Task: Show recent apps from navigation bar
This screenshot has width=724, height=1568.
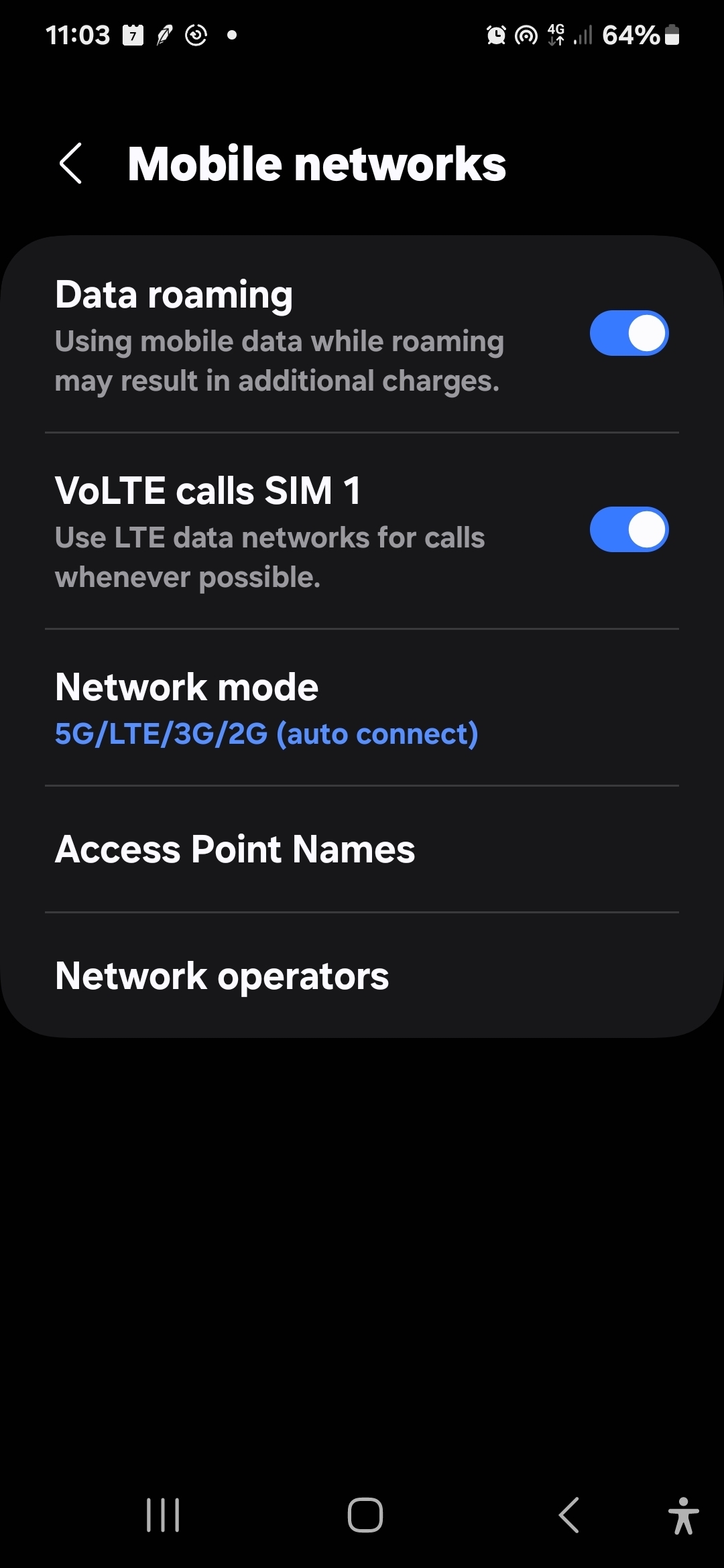Action: coord(163,1515)
